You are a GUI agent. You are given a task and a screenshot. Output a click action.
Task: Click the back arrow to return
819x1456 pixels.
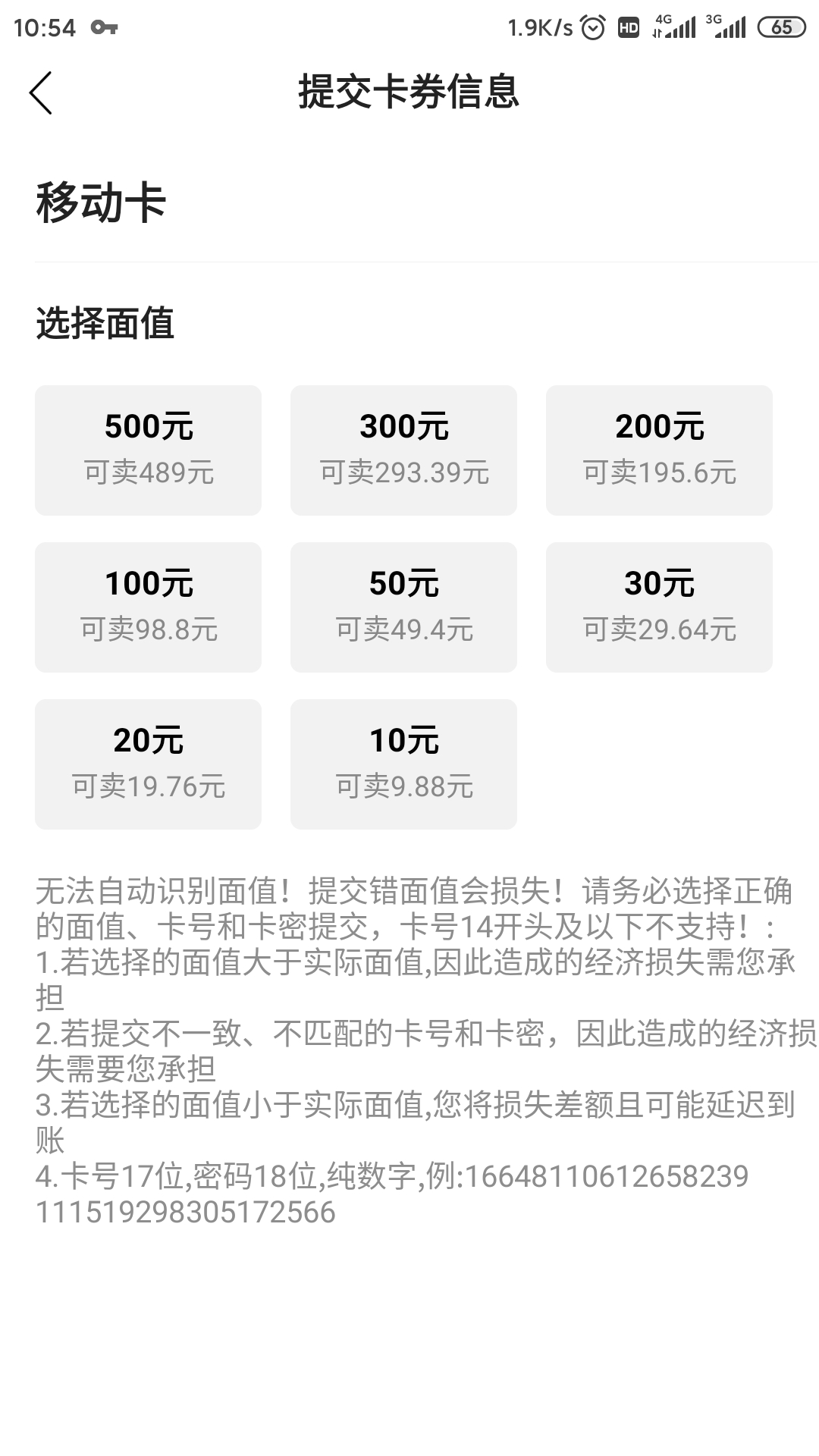pyautogui.click(x=42, y=93)
